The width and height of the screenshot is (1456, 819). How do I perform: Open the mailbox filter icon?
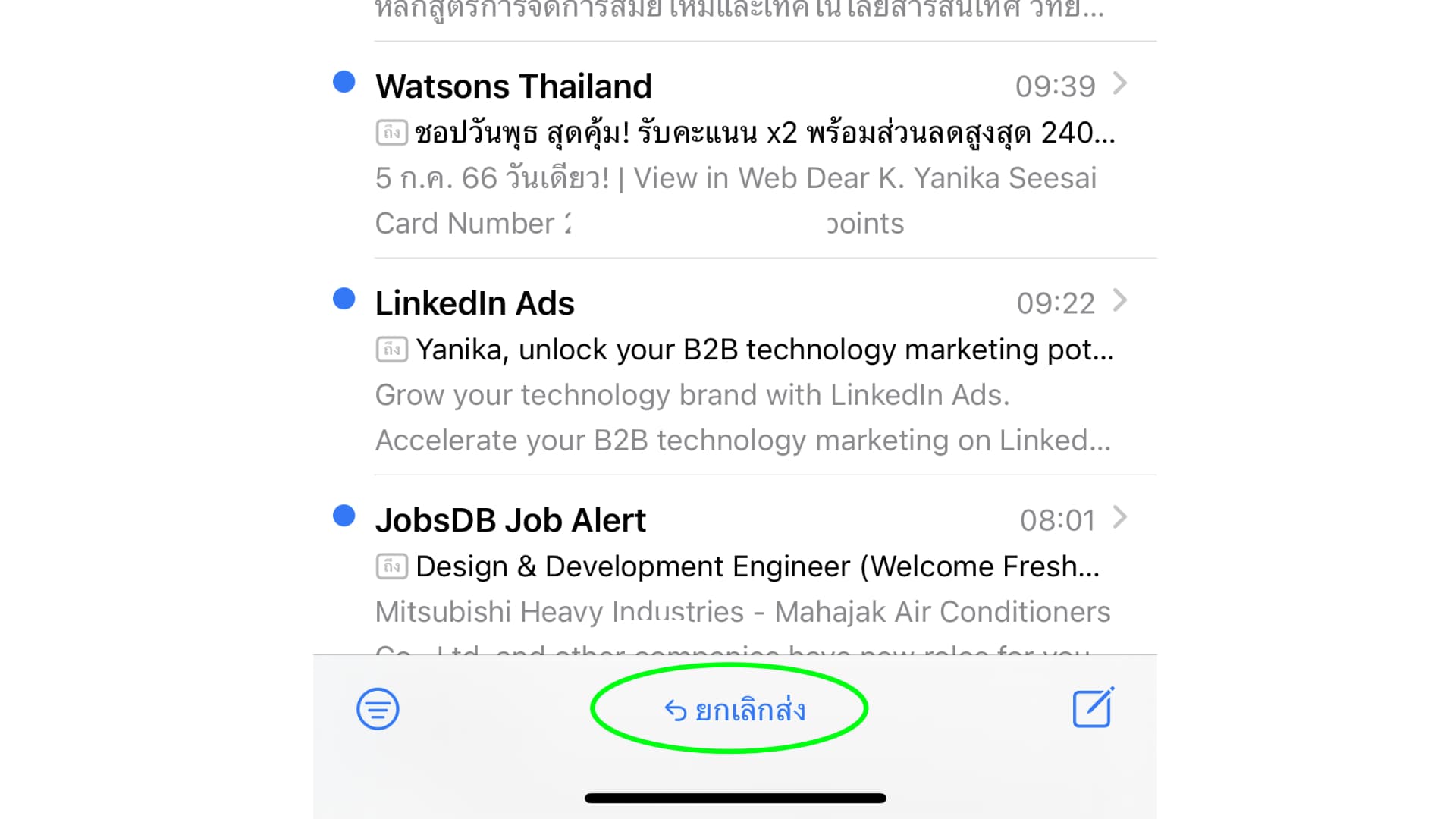(378, 709)
